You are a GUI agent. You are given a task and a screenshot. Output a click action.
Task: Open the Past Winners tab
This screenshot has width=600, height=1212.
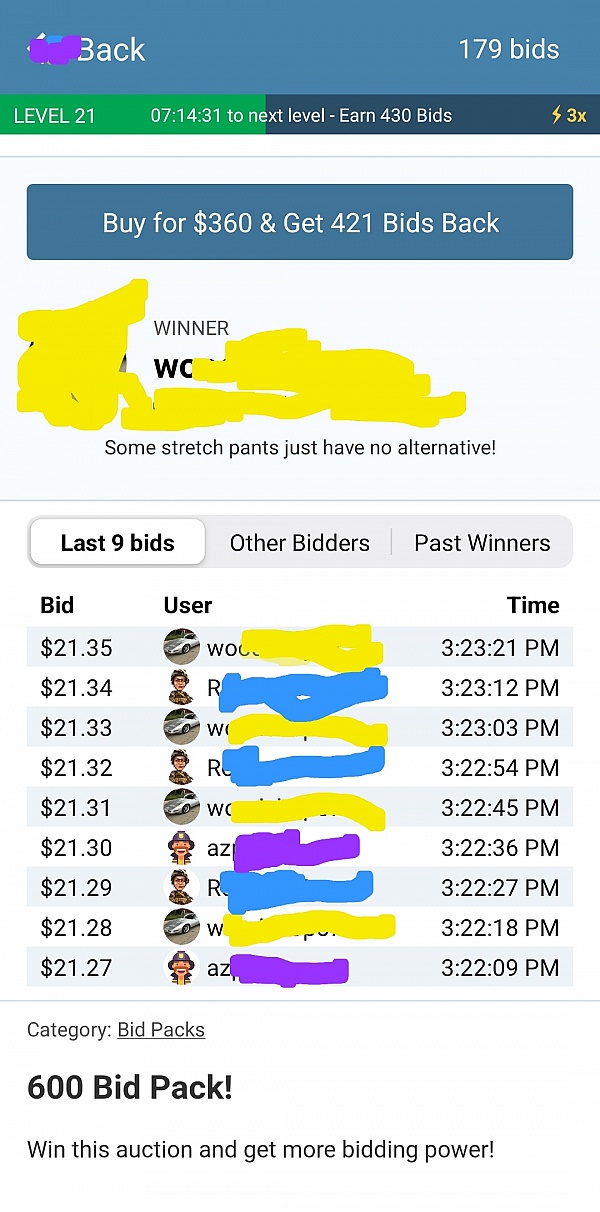pyautogui.click(x=482, y=543)
